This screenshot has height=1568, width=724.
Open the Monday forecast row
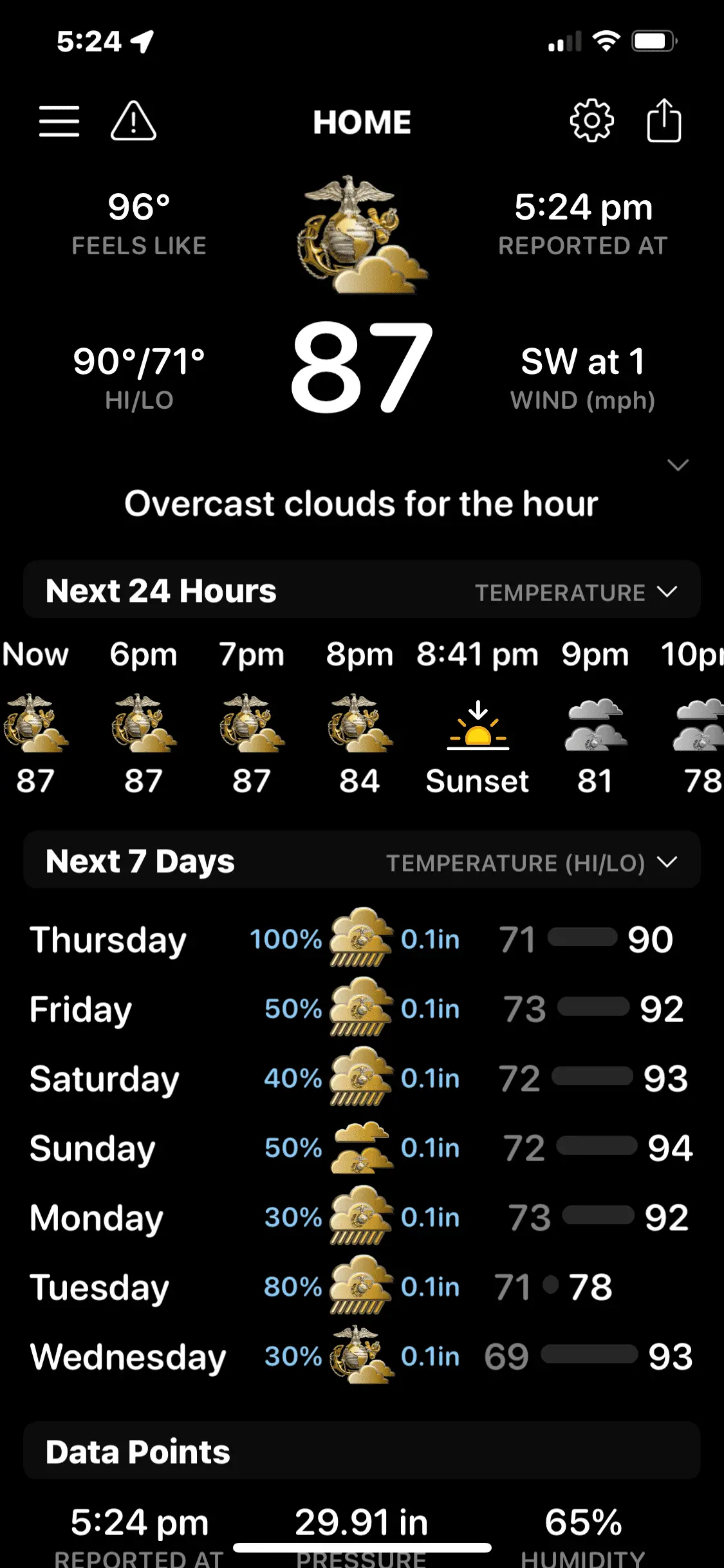pyautogui.click(x=362, y=1218)
